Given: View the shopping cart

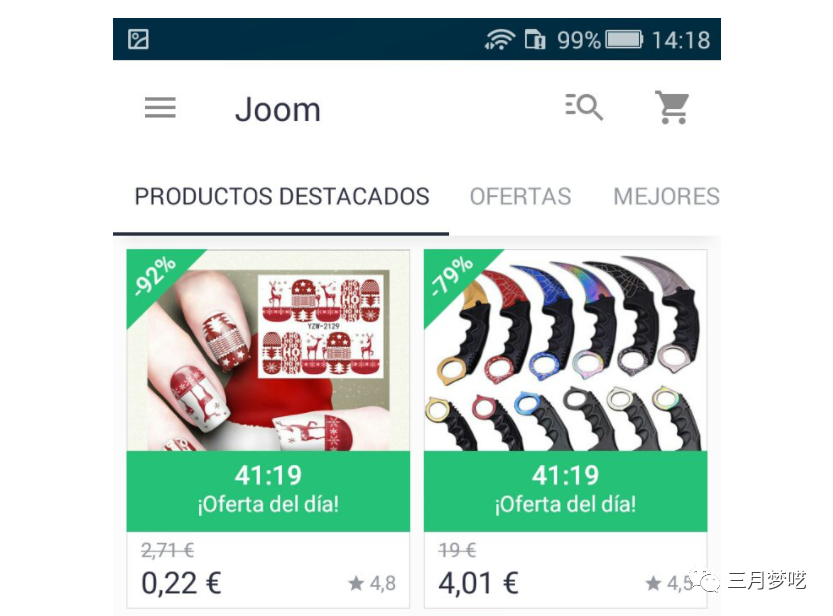Looking at the screenshot, I should [x=672, y=107].
